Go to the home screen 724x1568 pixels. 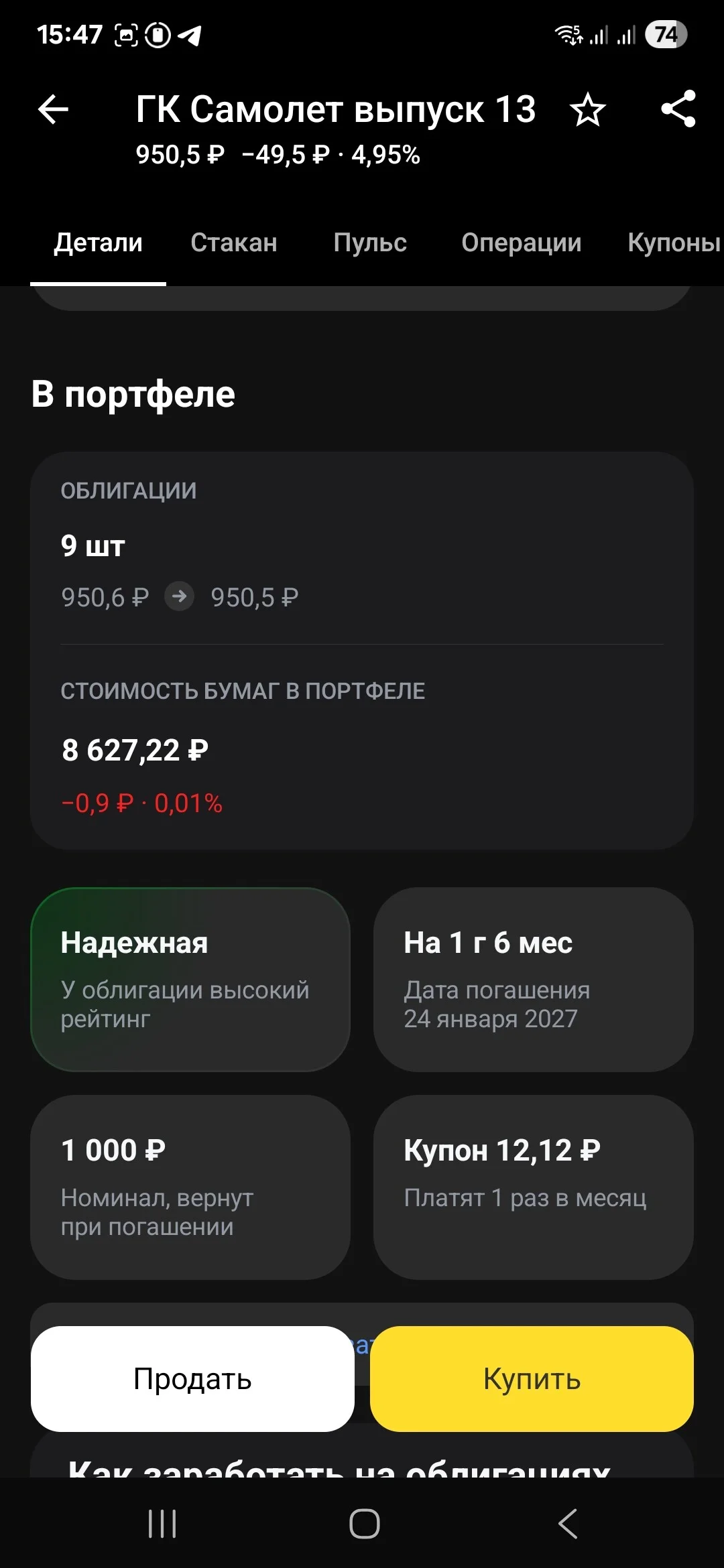tap(364, 1524)
